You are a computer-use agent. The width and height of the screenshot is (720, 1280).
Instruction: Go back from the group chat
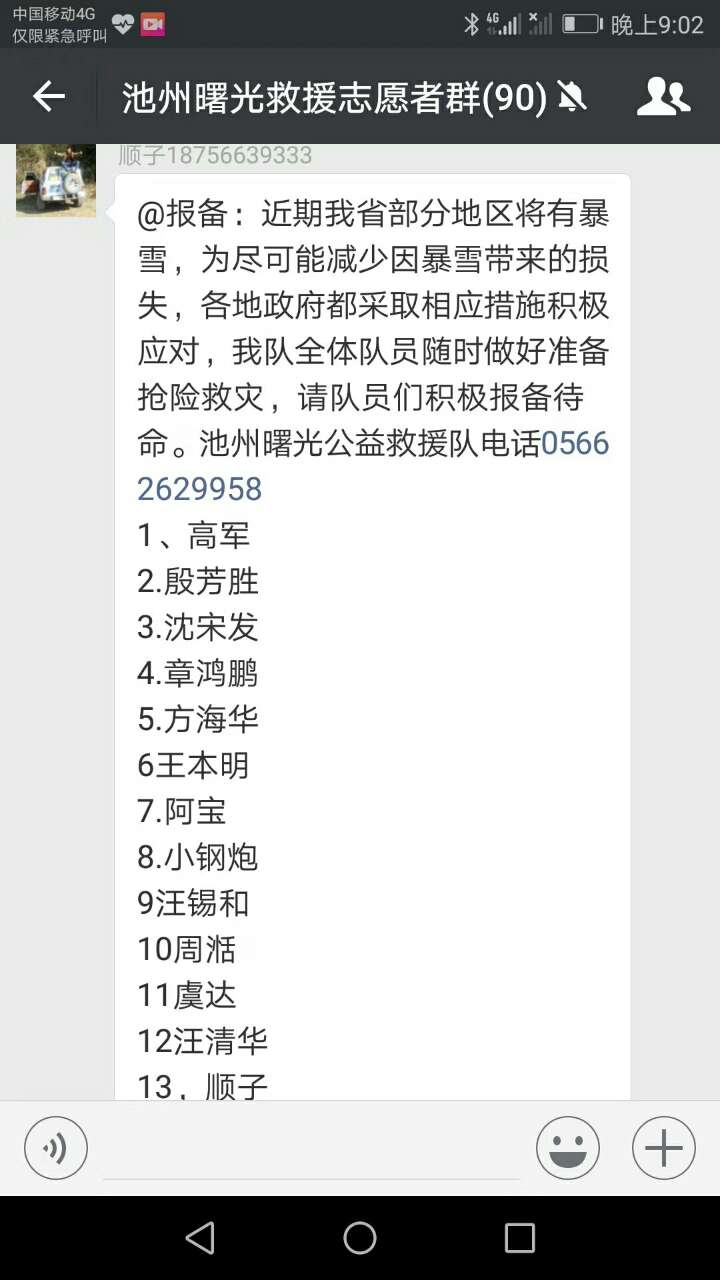tap(48, 97)
